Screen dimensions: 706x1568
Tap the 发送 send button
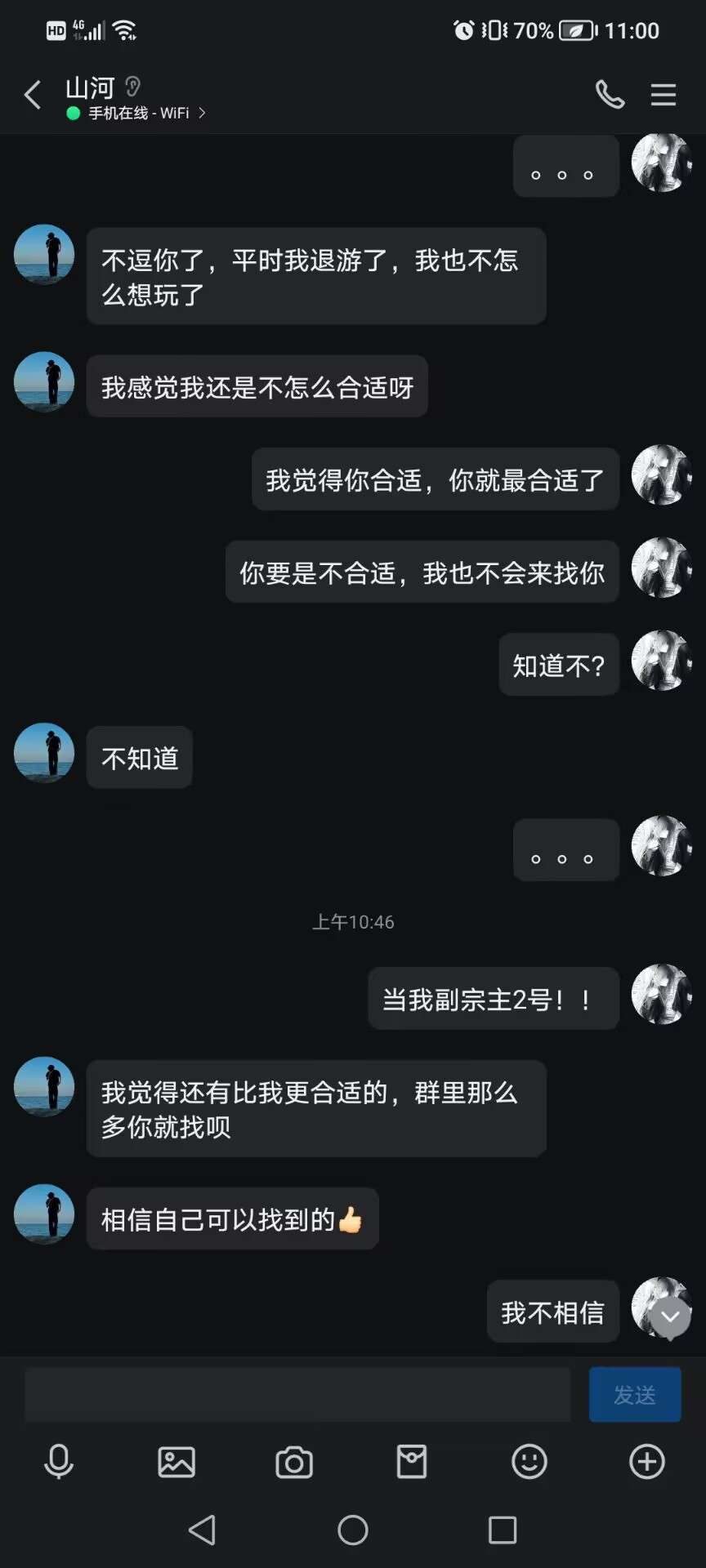pos(634,1395)
